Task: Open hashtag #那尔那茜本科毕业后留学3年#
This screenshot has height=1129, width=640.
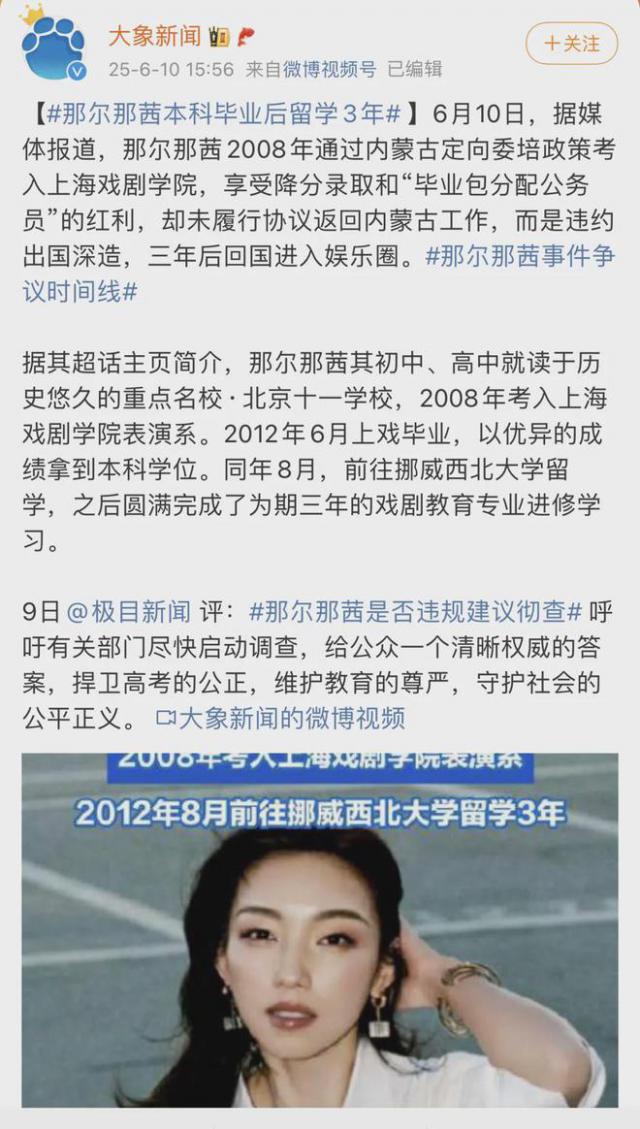Action: [223, 114]
